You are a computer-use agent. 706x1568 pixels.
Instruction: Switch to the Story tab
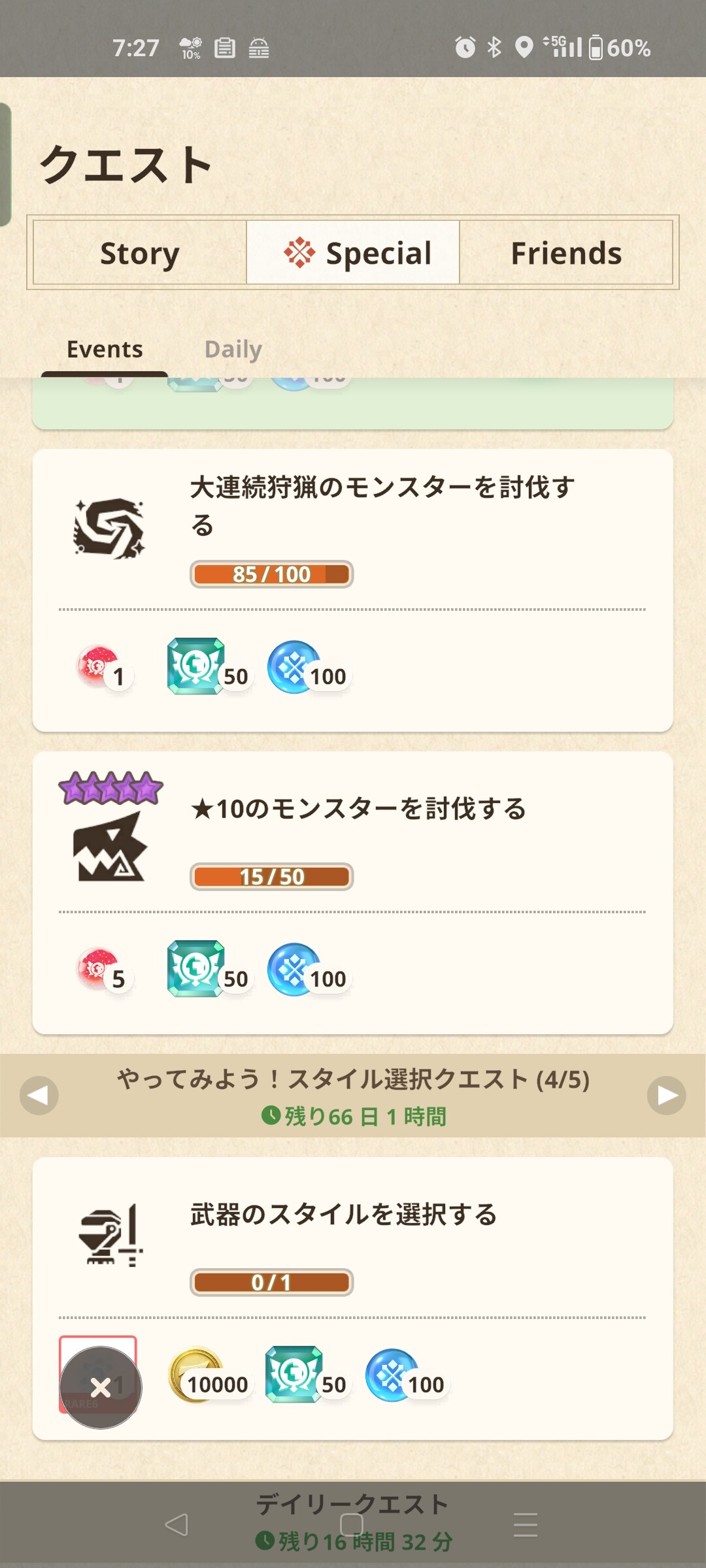139,253
